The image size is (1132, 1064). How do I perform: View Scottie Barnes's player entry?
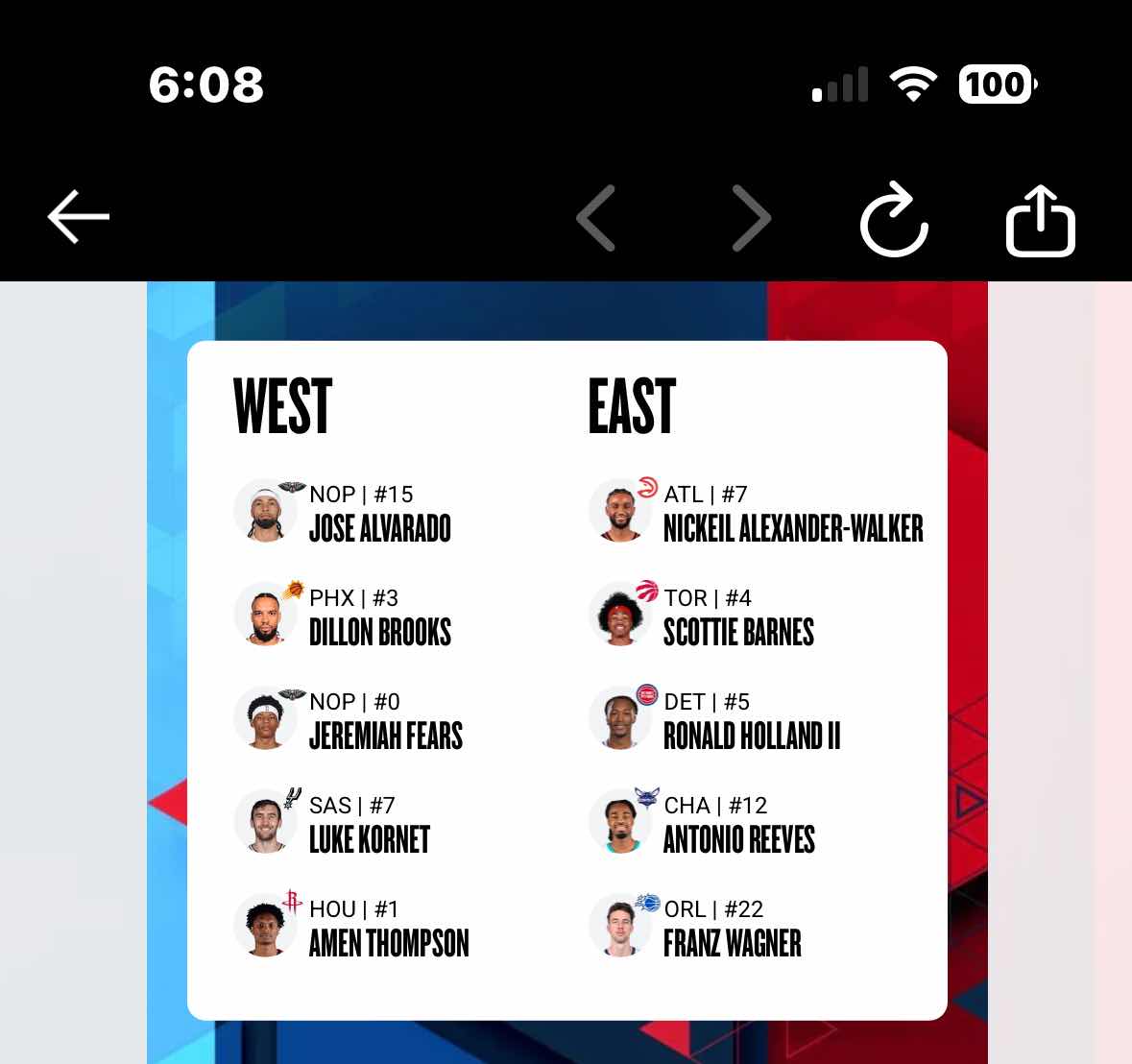[738, 632]
